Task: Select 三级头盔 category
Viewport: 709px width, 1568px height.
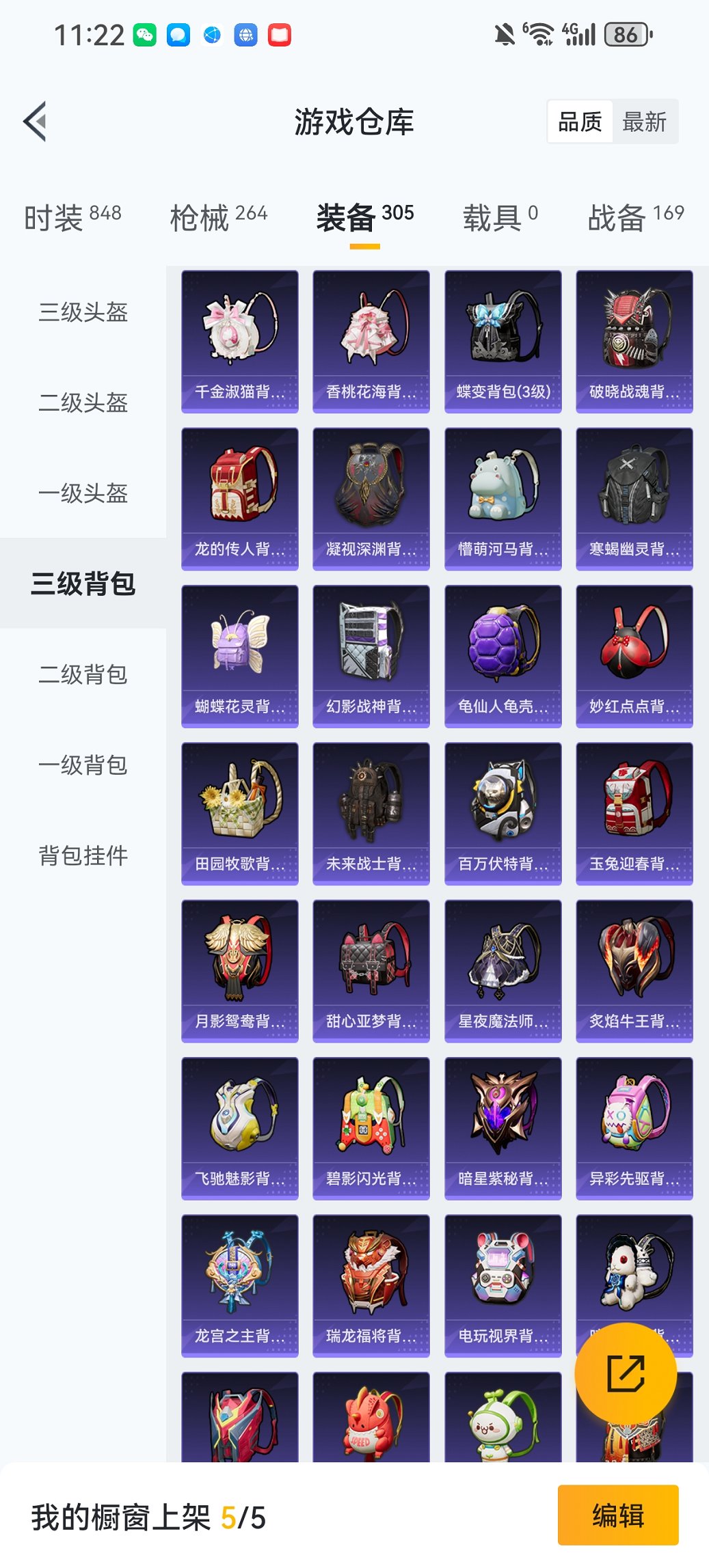Action: coord(83,312)
